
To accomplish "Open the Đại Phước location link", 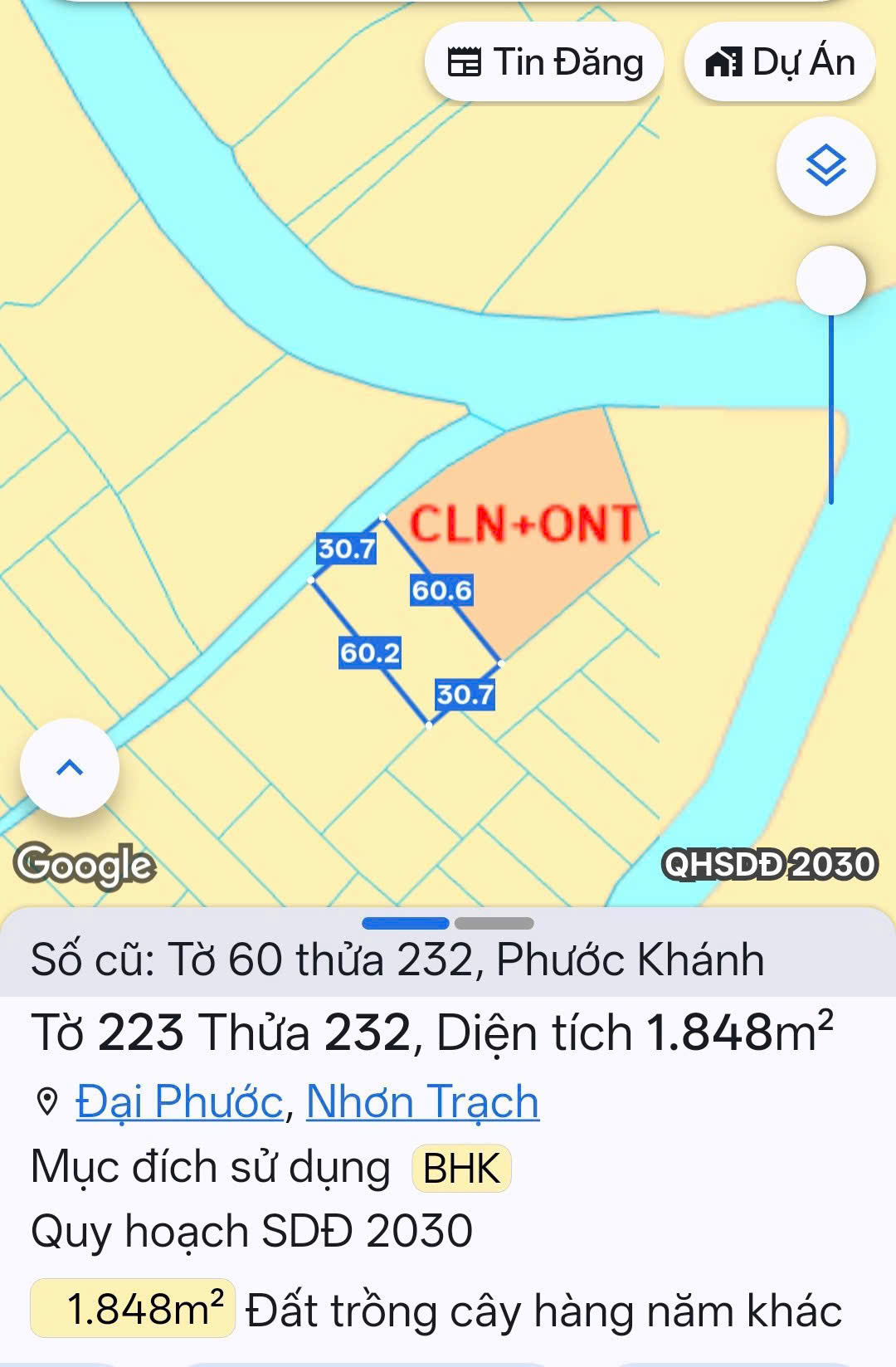I will pyautogui.click(x=179, y=1102).
